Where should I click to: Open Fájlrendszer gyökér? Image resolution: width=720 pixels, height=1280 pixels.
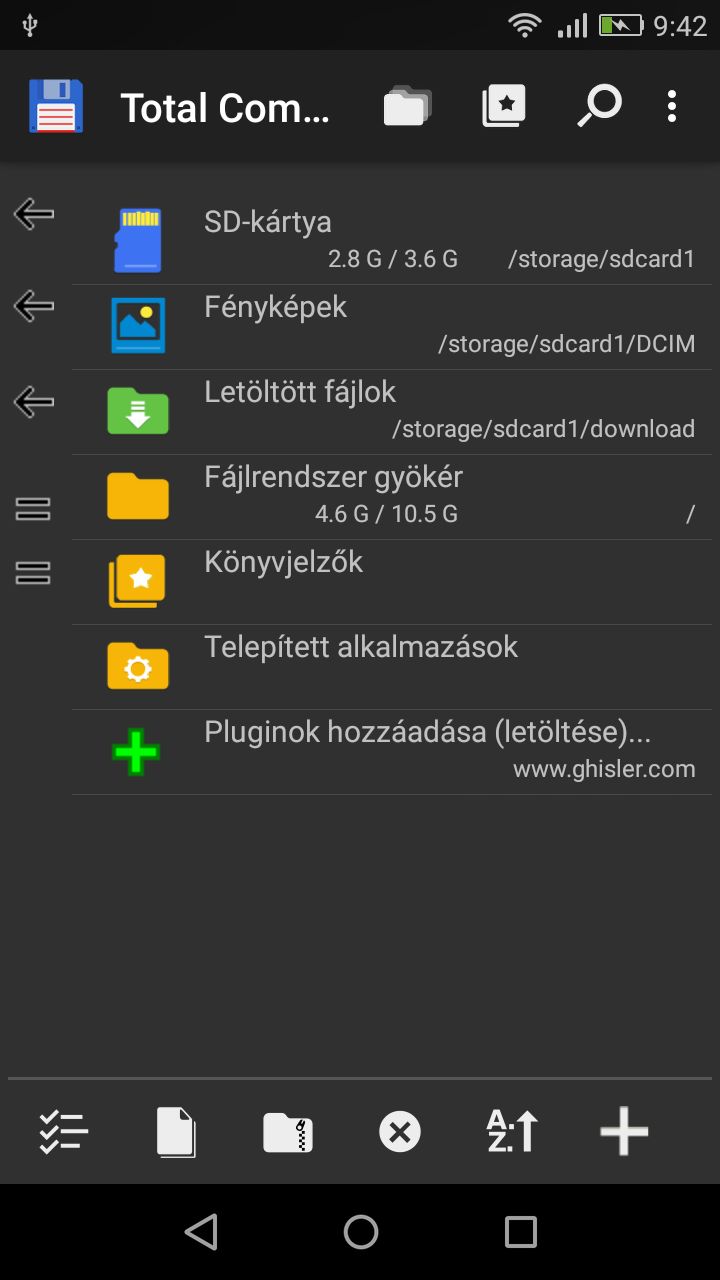tap(396, 497)
